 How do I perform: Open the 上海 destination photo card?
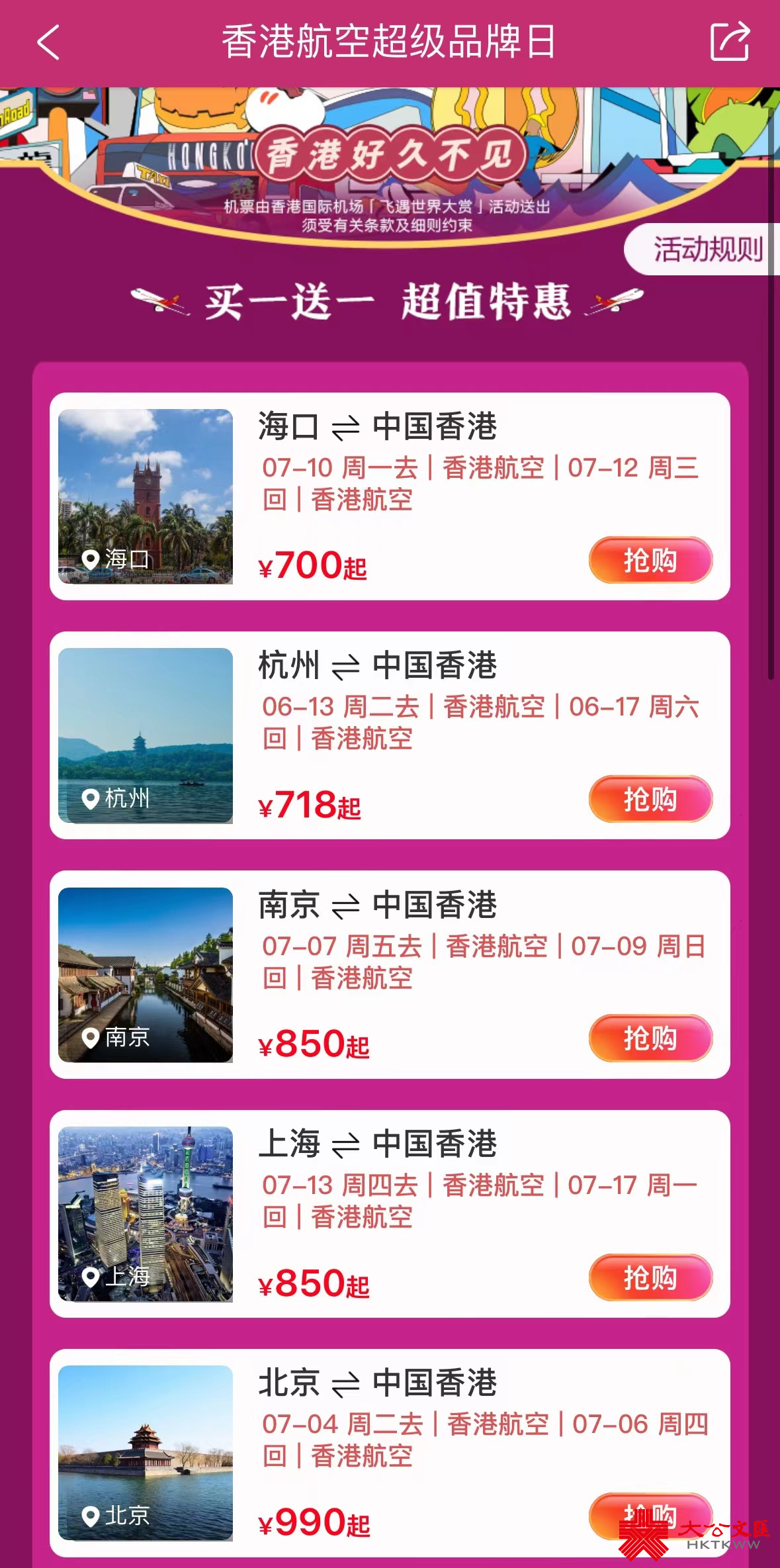[146, 1214]
